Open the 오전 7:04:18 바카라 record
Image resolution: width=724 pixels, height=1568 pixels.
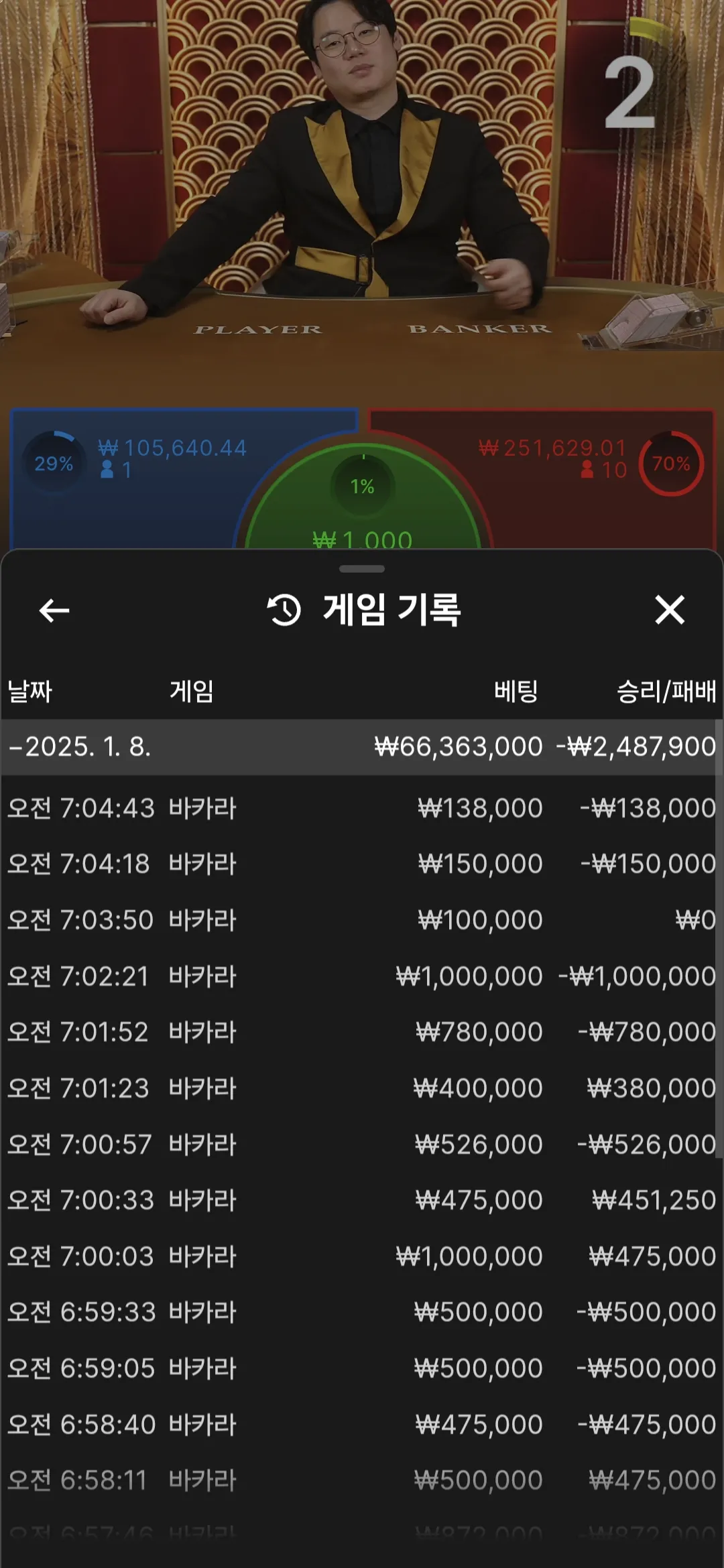362,864
